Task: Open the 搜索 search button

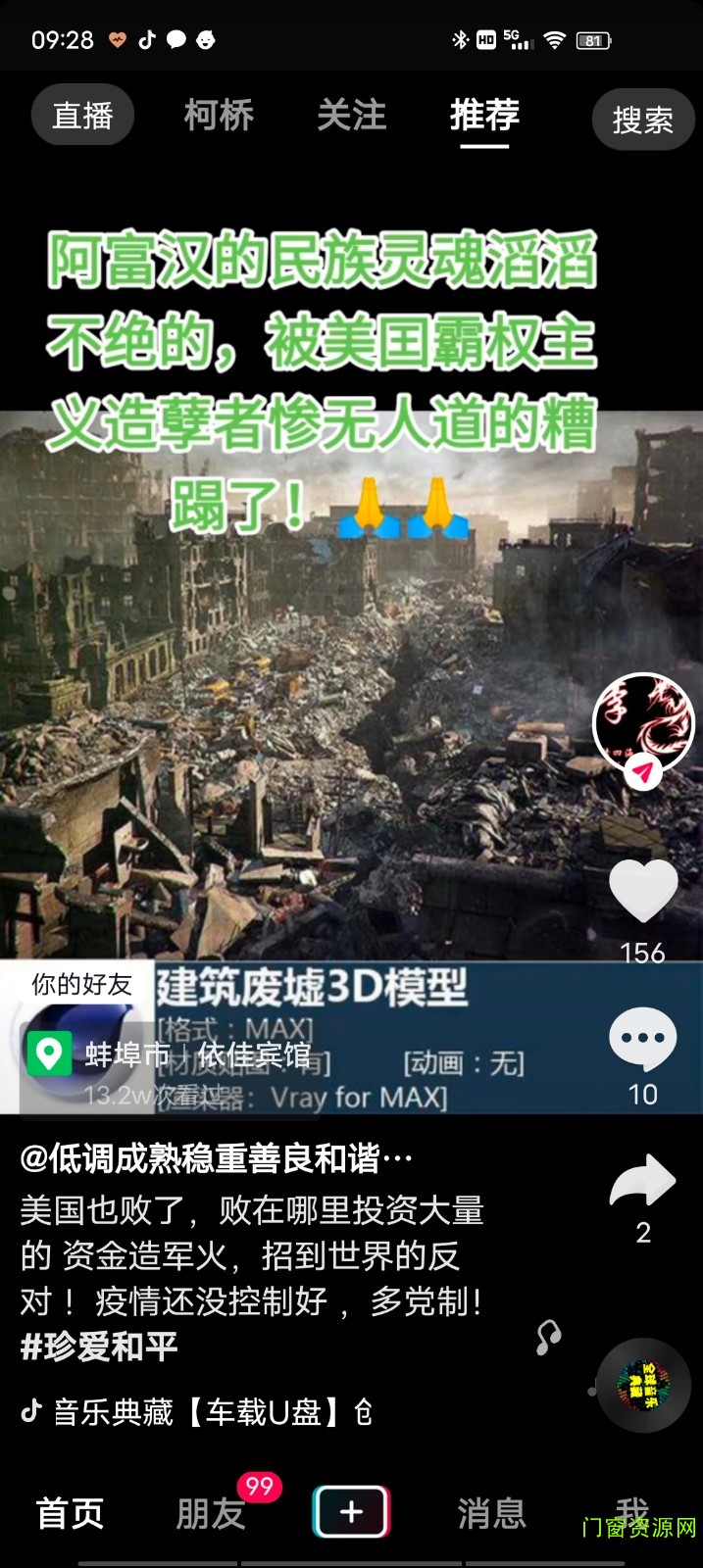Action: 643,121
